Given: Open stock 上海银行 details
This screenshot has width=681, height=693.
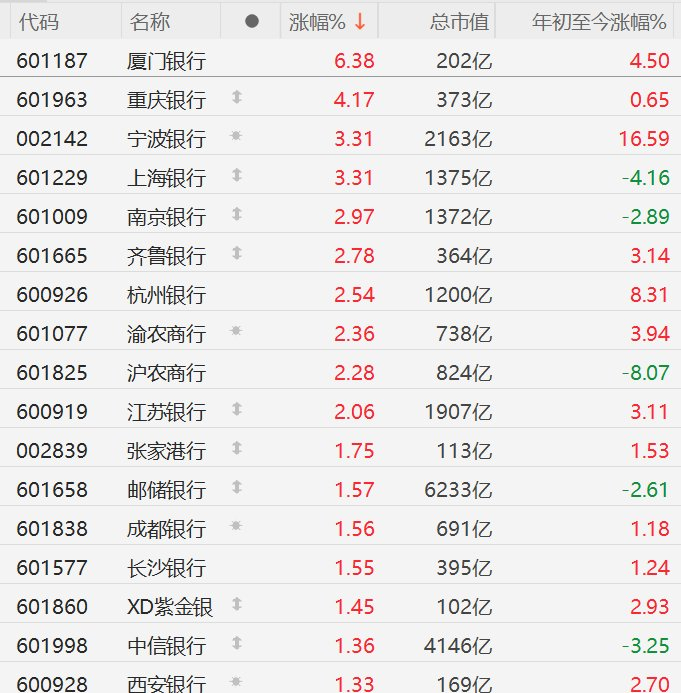Looking at the screenshot, I should point(167,178).
